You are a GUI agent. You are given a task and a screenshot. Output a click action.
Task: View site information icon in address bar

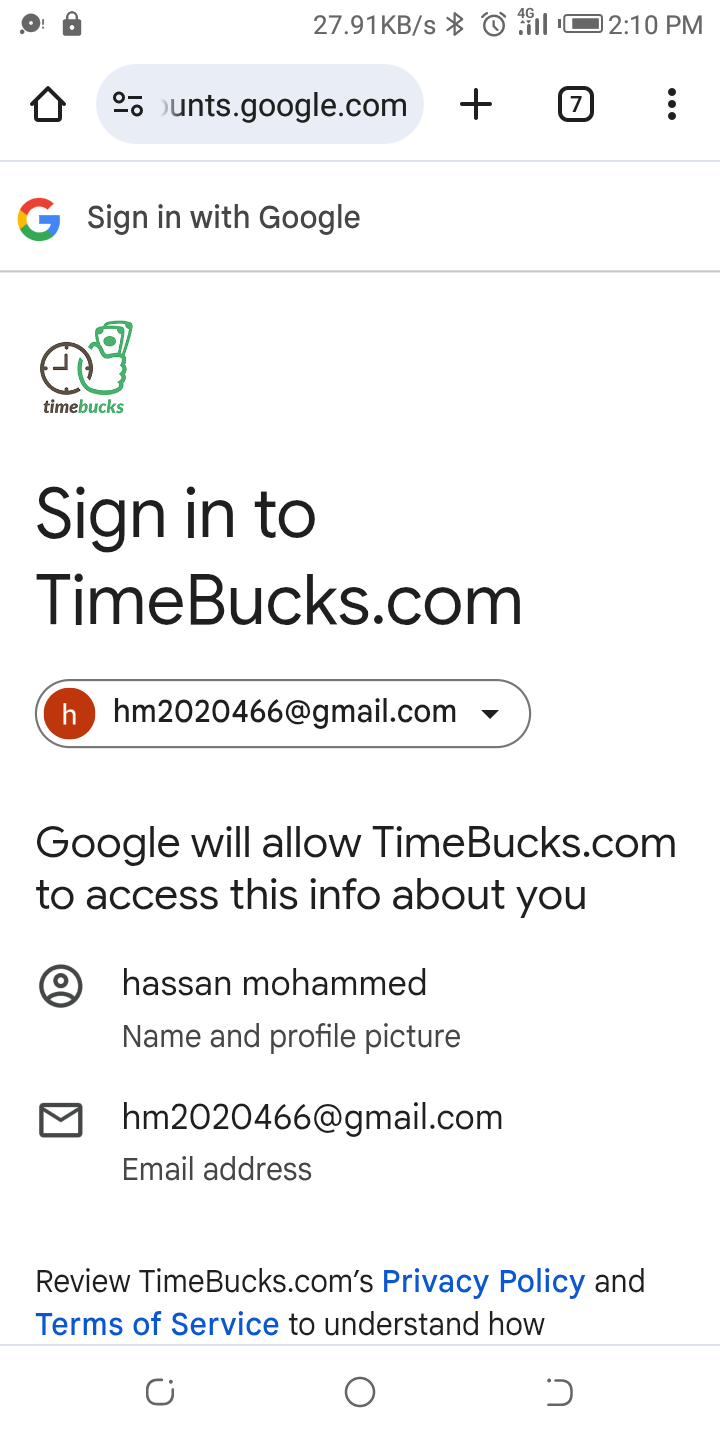pos(128,104)
